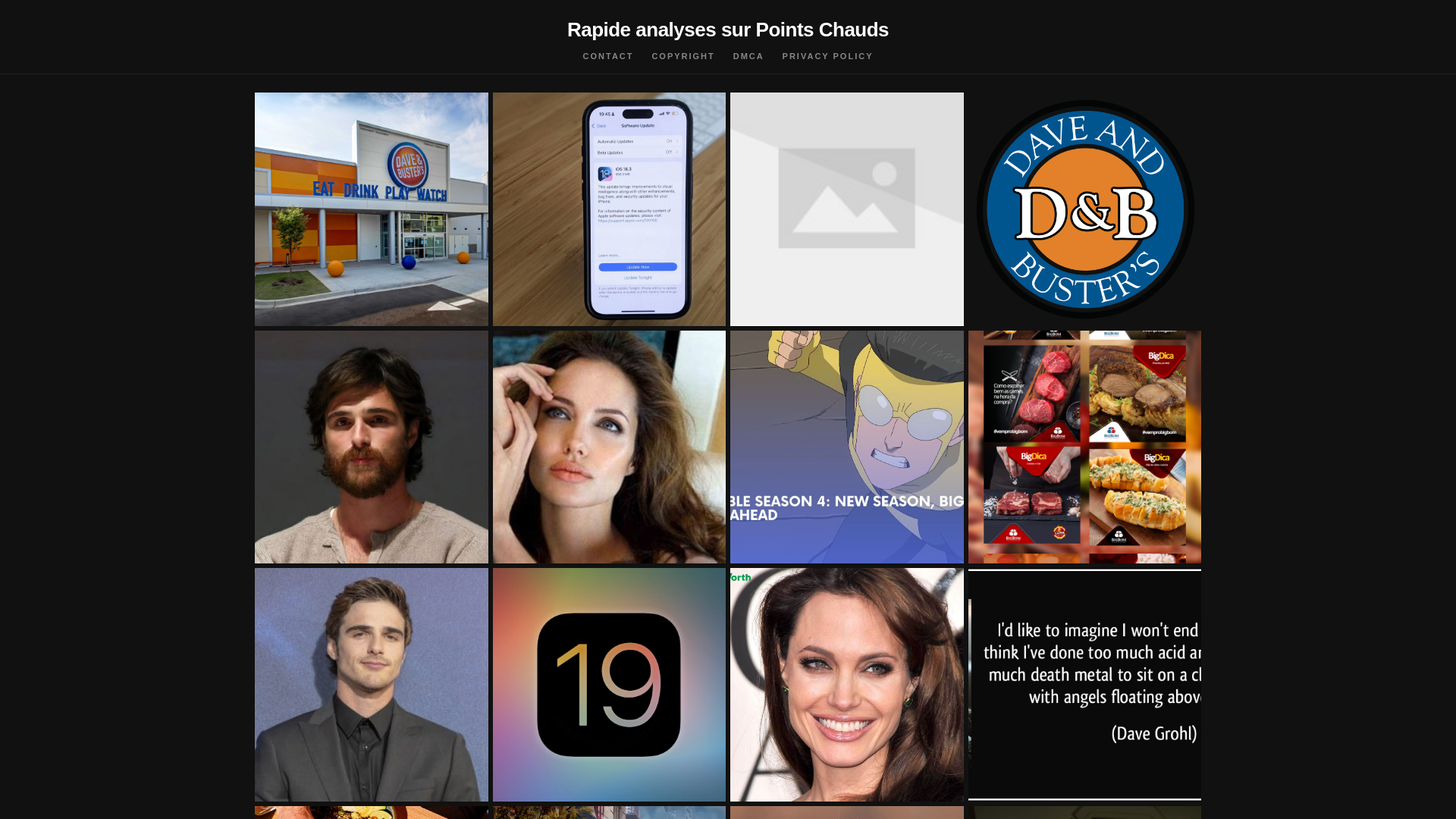This screenshot has width=1456, height=819.
Task: Open the Copyright link
Action: pyautogui.click(x=682, y=56)
